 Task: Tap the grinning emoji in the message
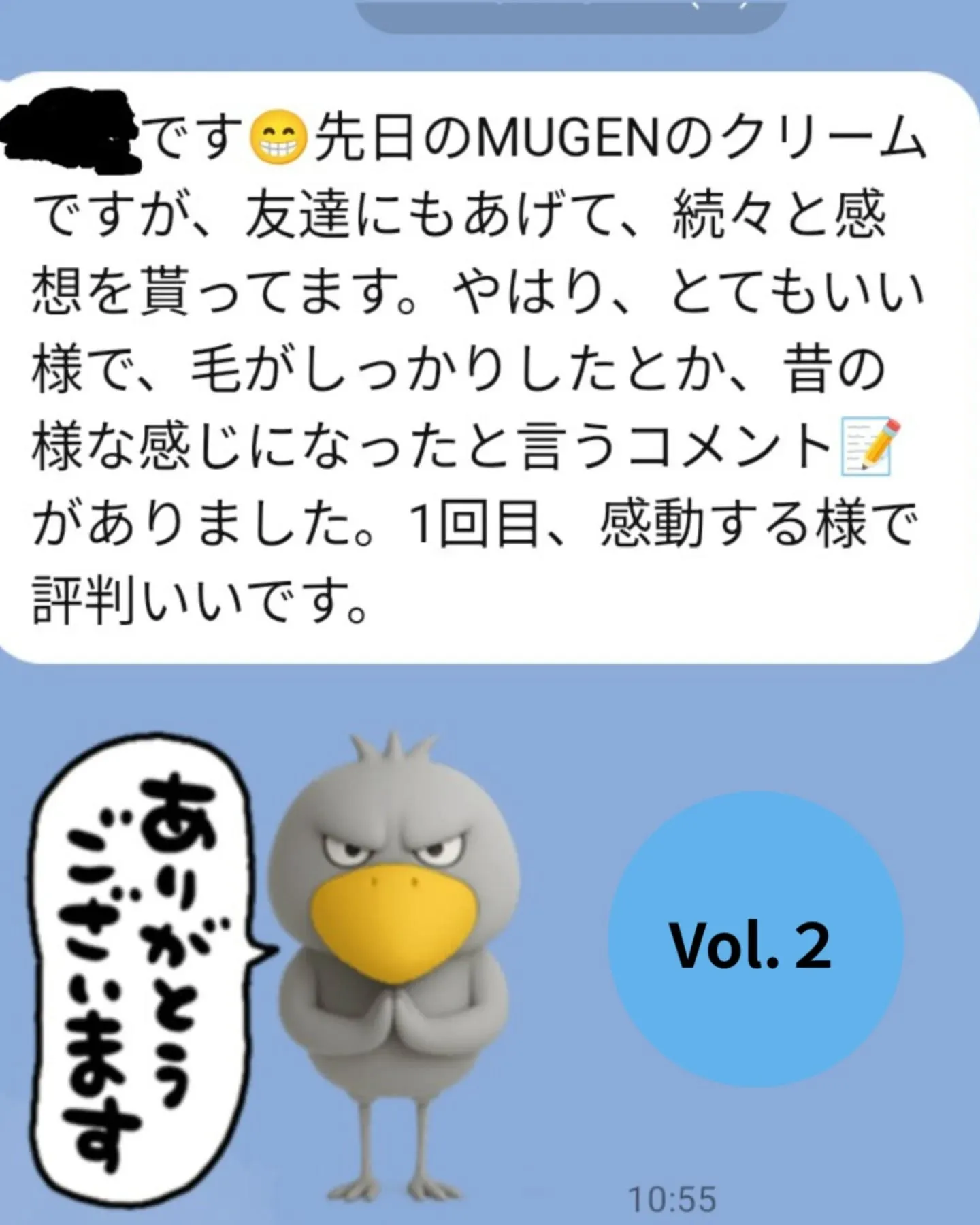click(x=278, y=135)
